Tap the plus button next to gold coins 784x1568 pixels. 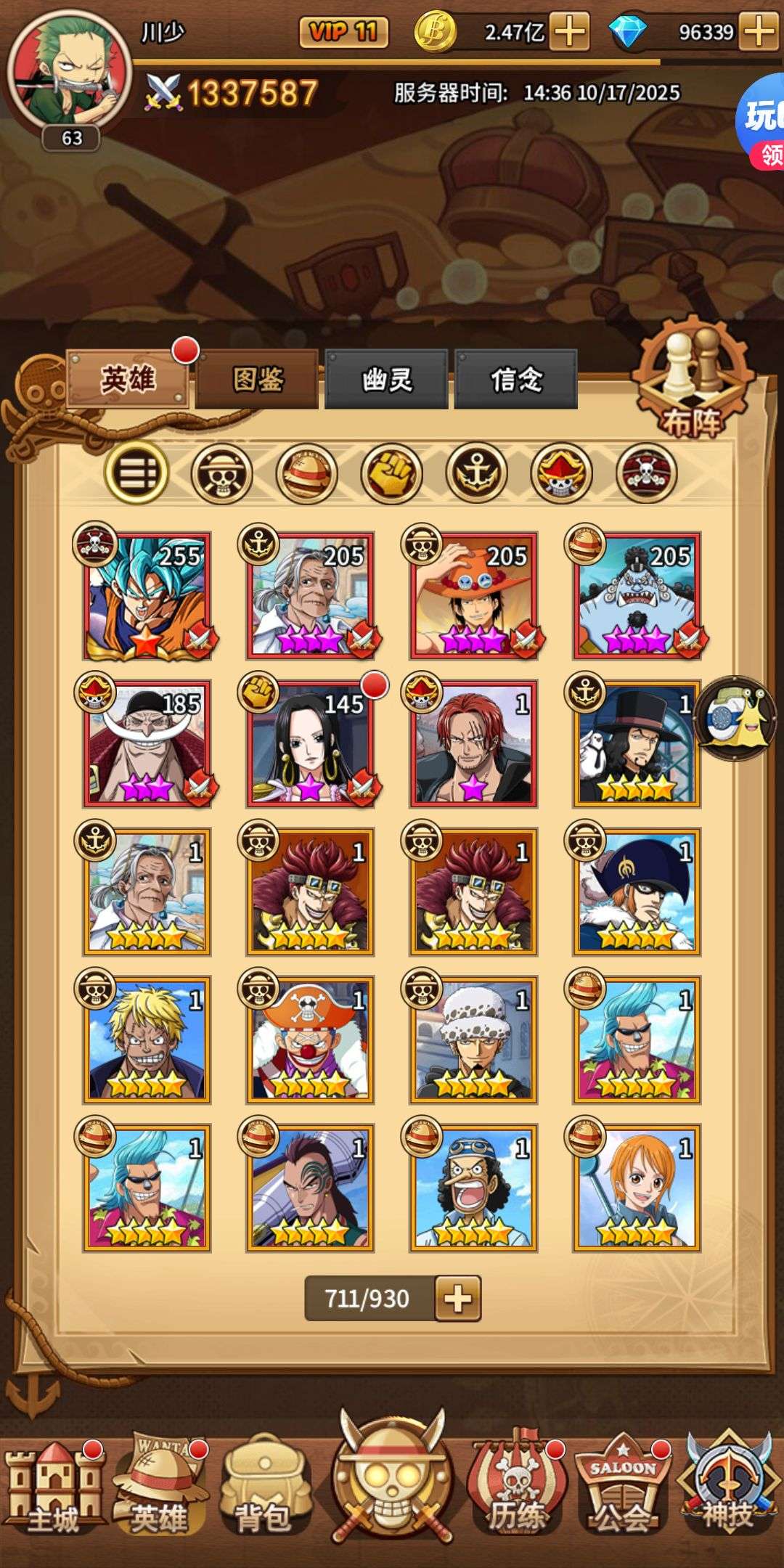pyautogui.click(x=570, y=33)
